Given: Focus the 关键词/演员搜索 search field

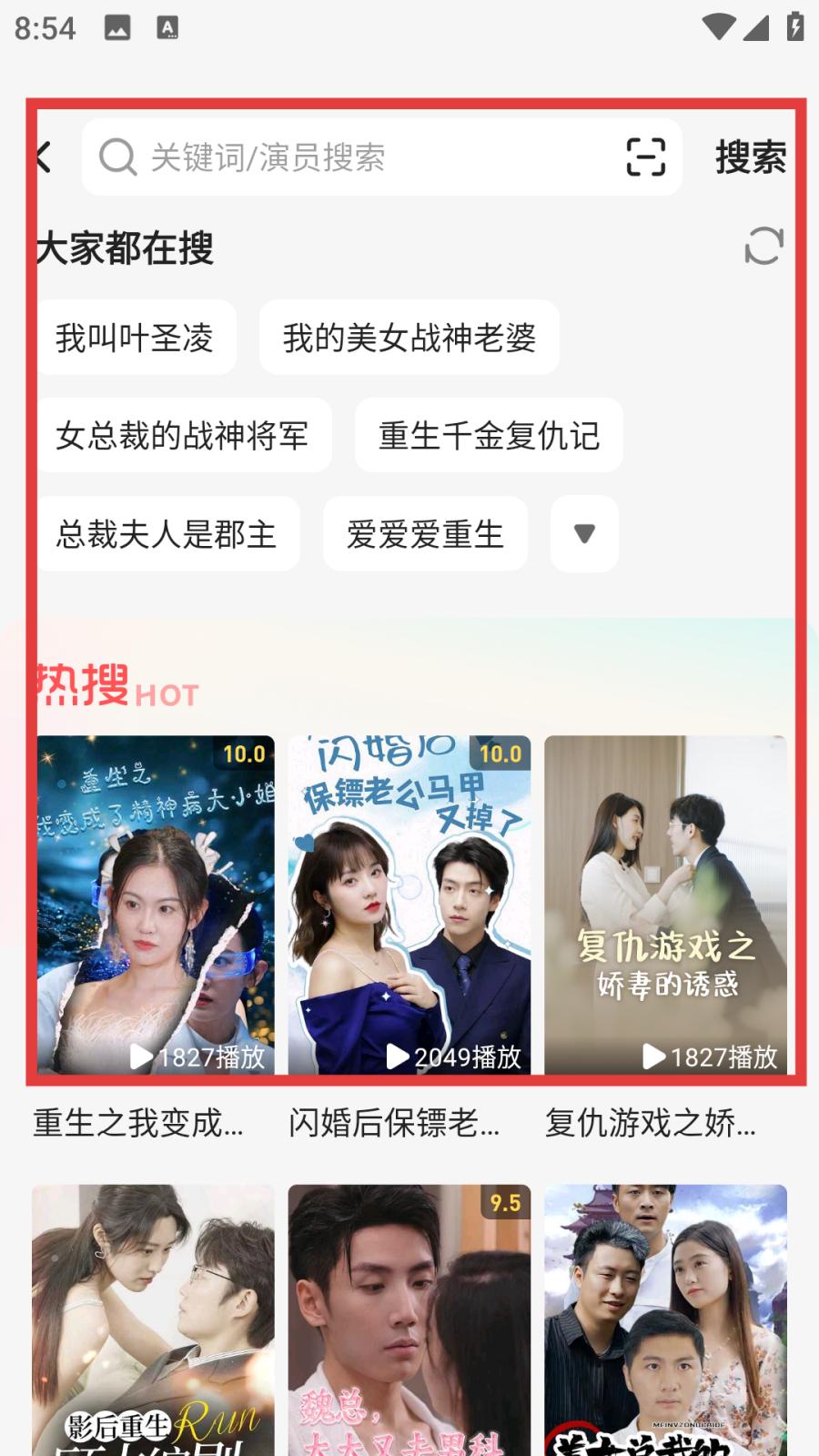Looking at the screenshot, I should tap(364, 157).
